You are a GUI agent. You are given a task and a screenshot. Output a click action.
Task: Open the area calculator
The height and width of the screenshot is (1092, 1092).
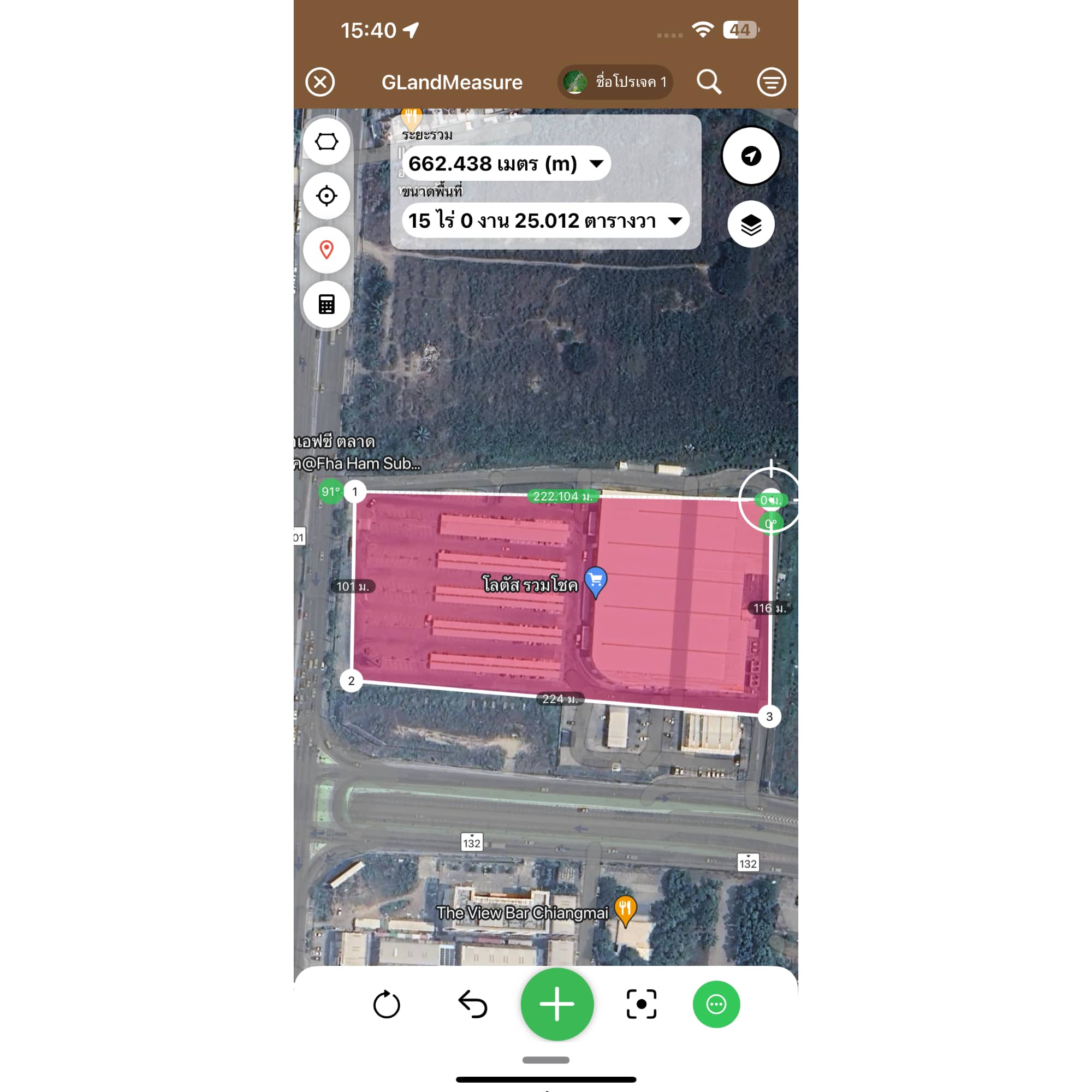point(326,304)
